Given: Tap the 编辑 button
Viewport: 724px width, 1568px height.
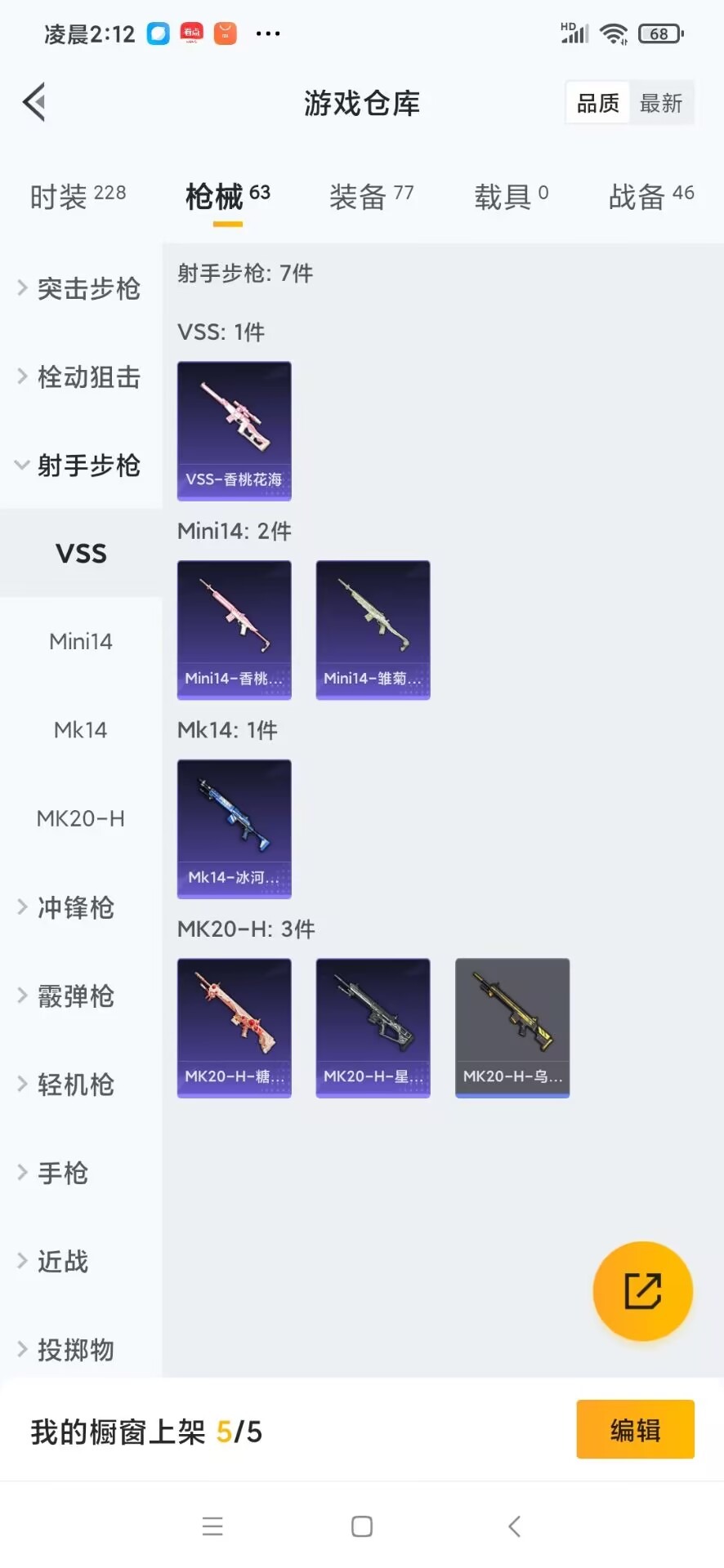Looking at the screenshot, I should pos(635,1430).
